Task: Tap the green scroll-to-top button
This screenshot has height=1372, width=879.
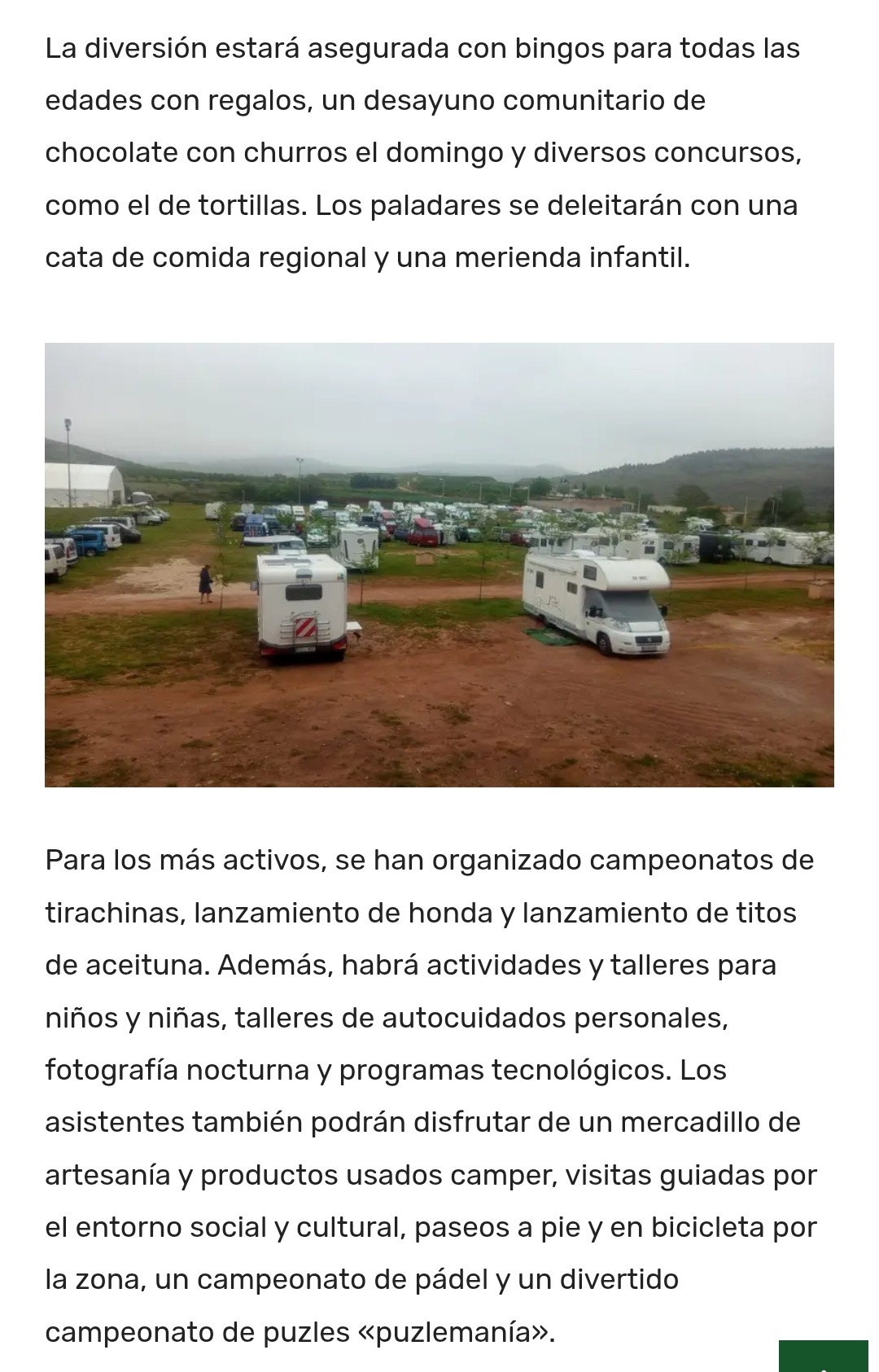Action: [x=823, y=1357]
